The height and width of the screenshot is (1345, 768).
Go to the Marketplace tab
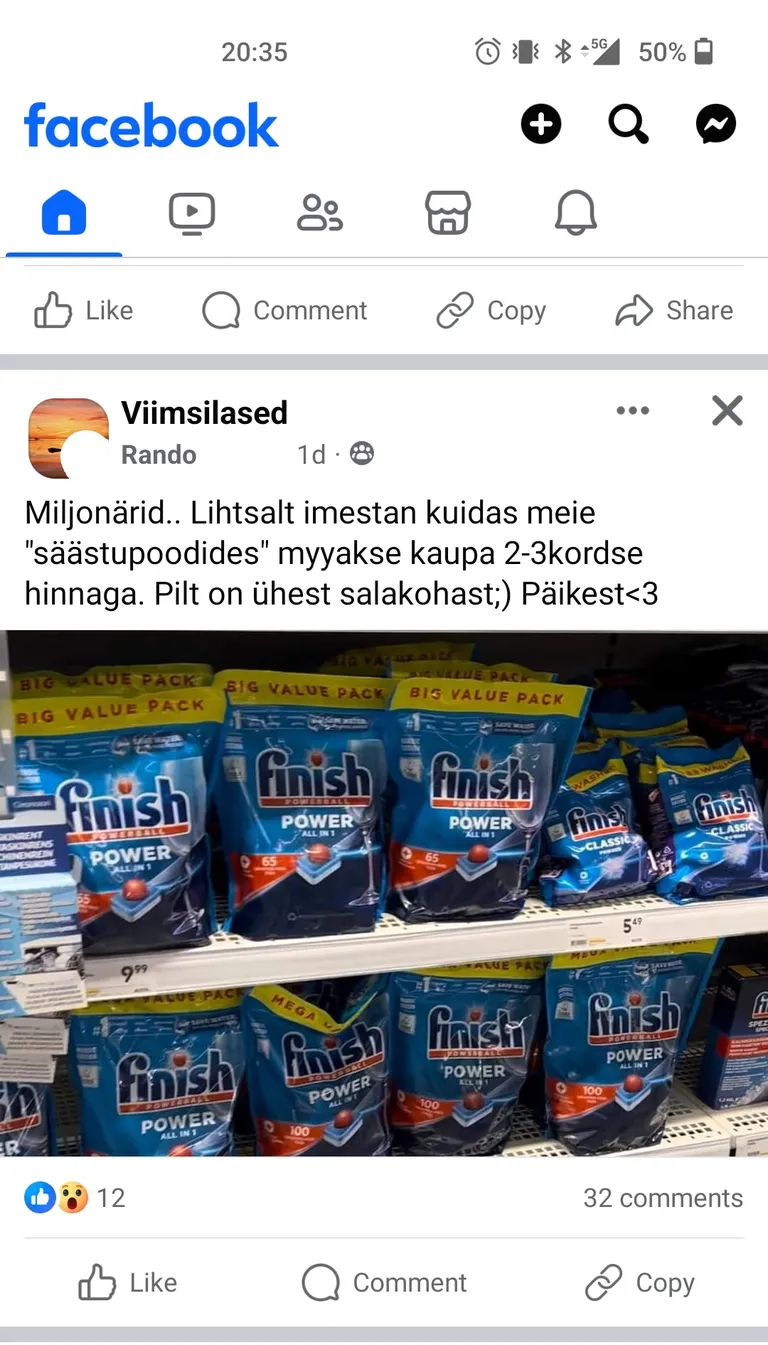tap(447, 213)
